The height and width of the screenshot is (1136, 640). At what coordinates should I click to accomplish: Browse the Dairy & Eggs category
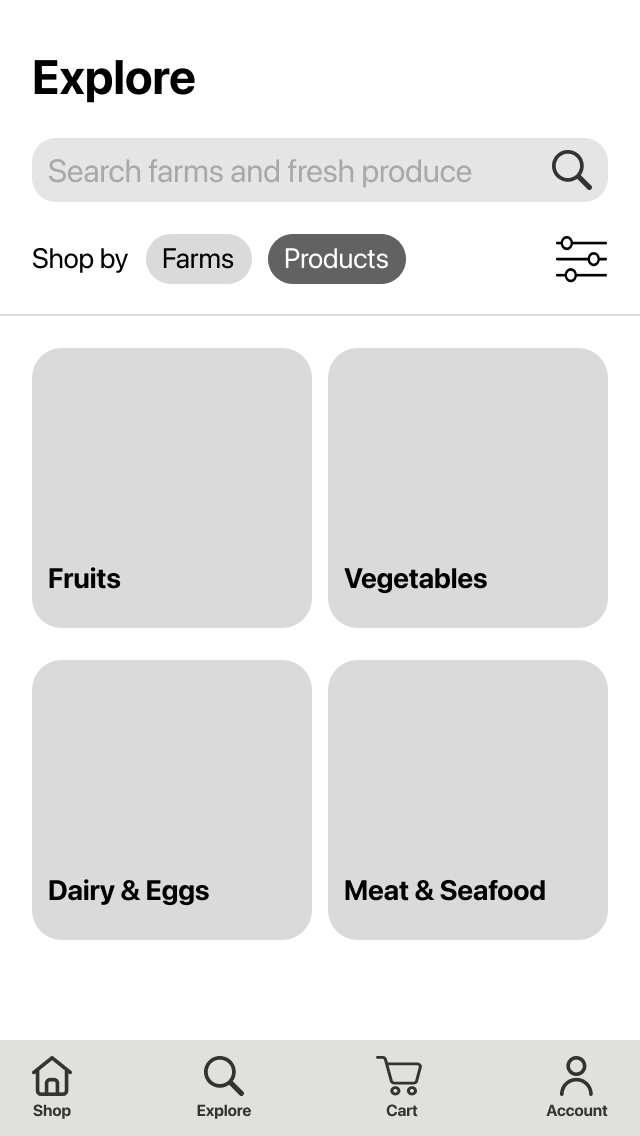172,800
